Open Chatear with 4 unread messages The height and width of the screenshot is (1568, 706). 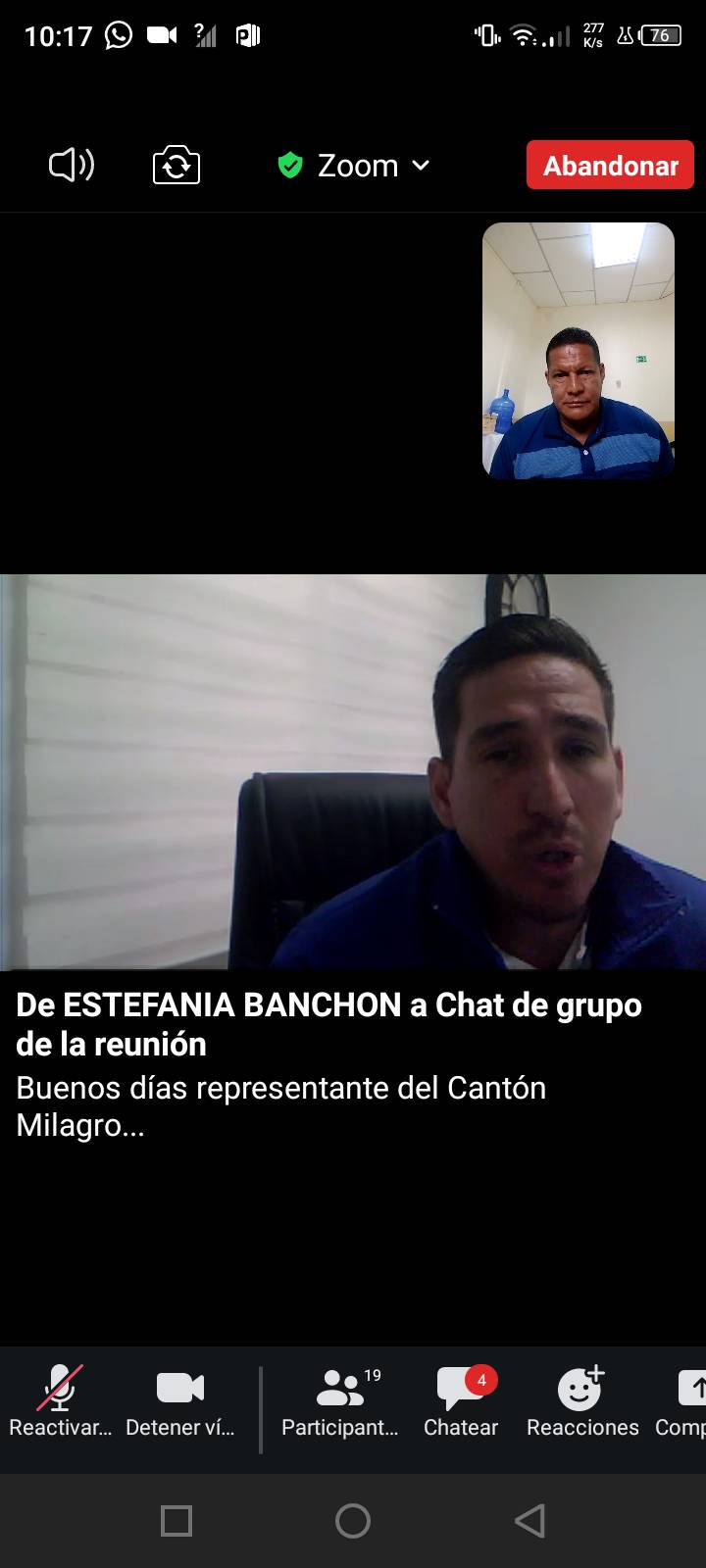[x=461, y=1402]
